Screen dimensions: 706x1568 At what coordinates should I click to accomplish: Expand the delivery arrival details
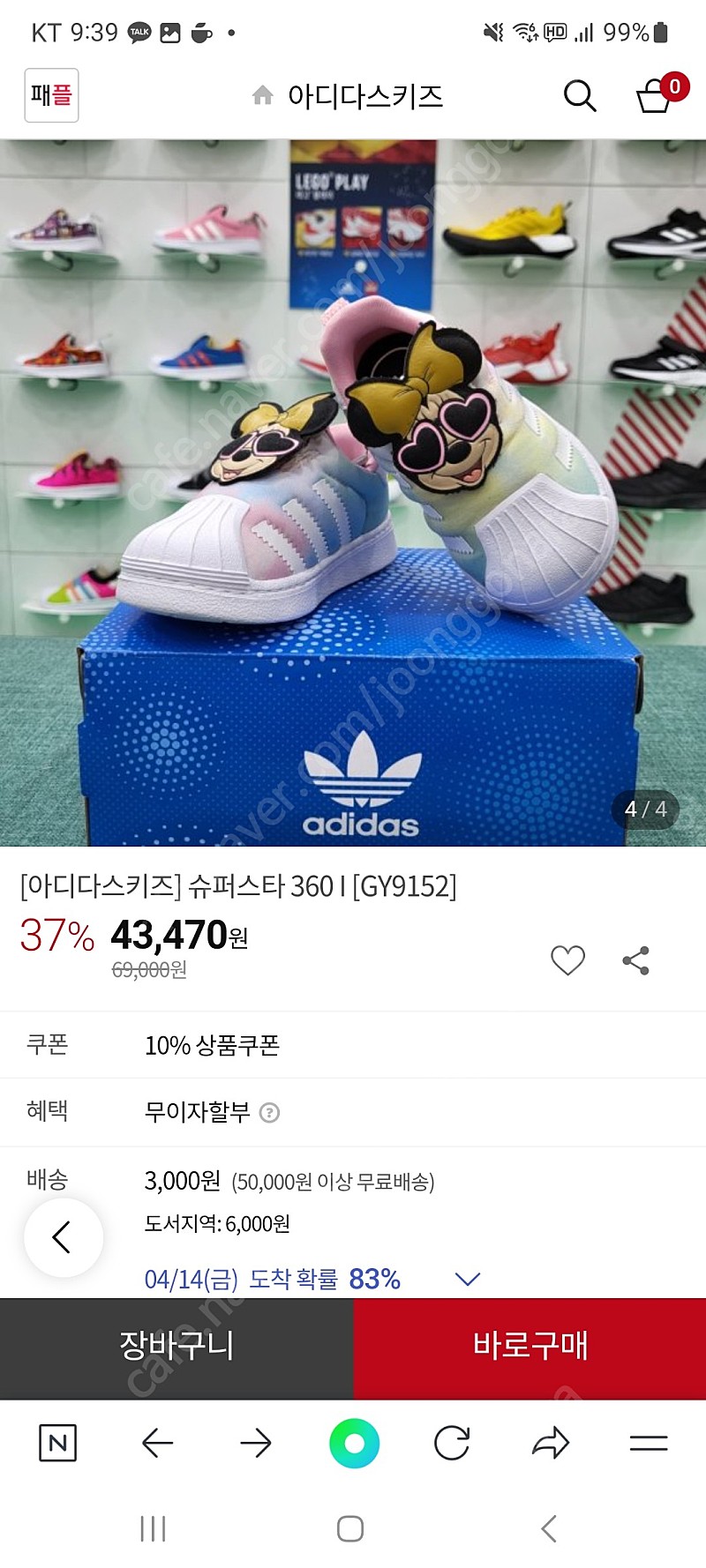tap(467, 1279)
